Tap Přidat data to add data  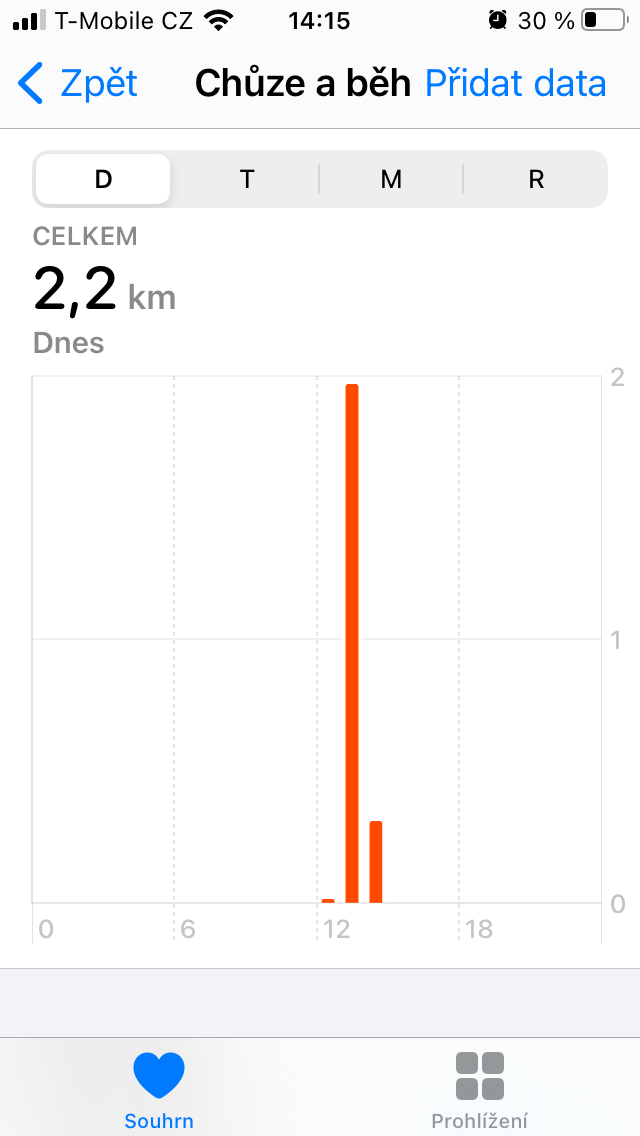(515, 84)
